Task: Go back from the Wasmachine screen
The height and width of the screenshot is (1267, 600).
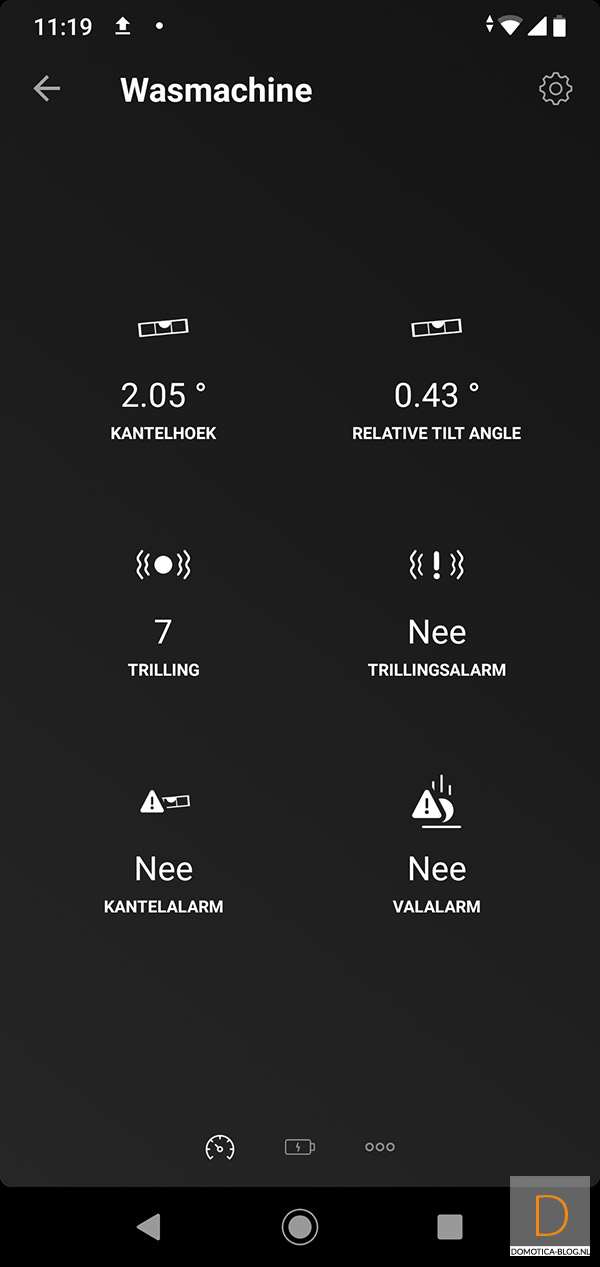Action: (47, 89)
